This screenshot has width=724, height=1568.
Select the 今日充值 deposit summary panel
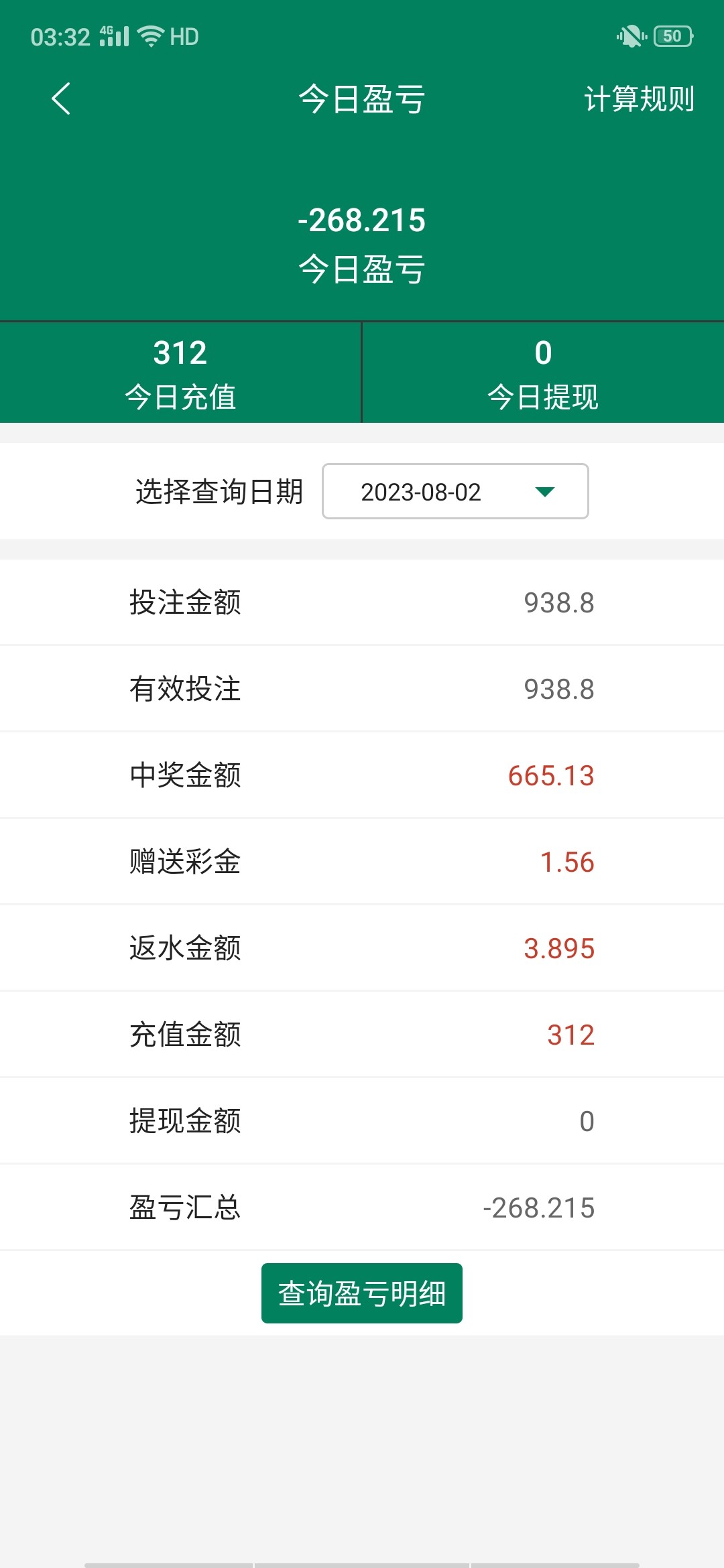click(x=181, y=372)
